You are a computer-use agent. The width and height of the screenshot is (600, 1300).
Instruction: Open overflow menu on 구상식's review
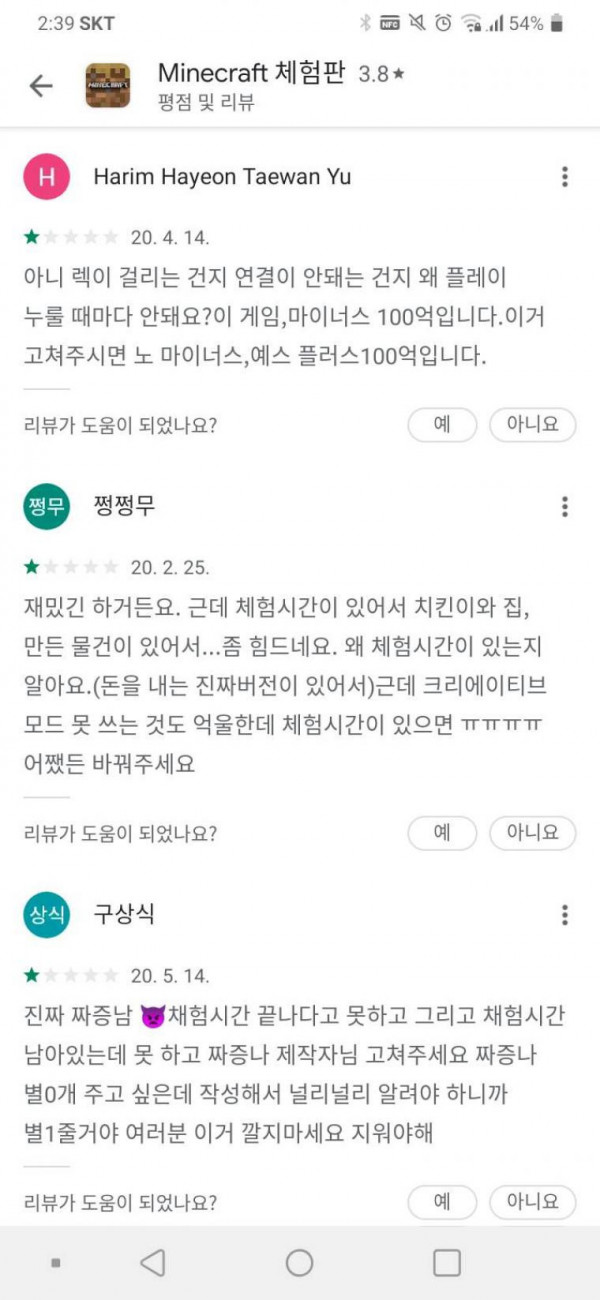tap(565, 914)
